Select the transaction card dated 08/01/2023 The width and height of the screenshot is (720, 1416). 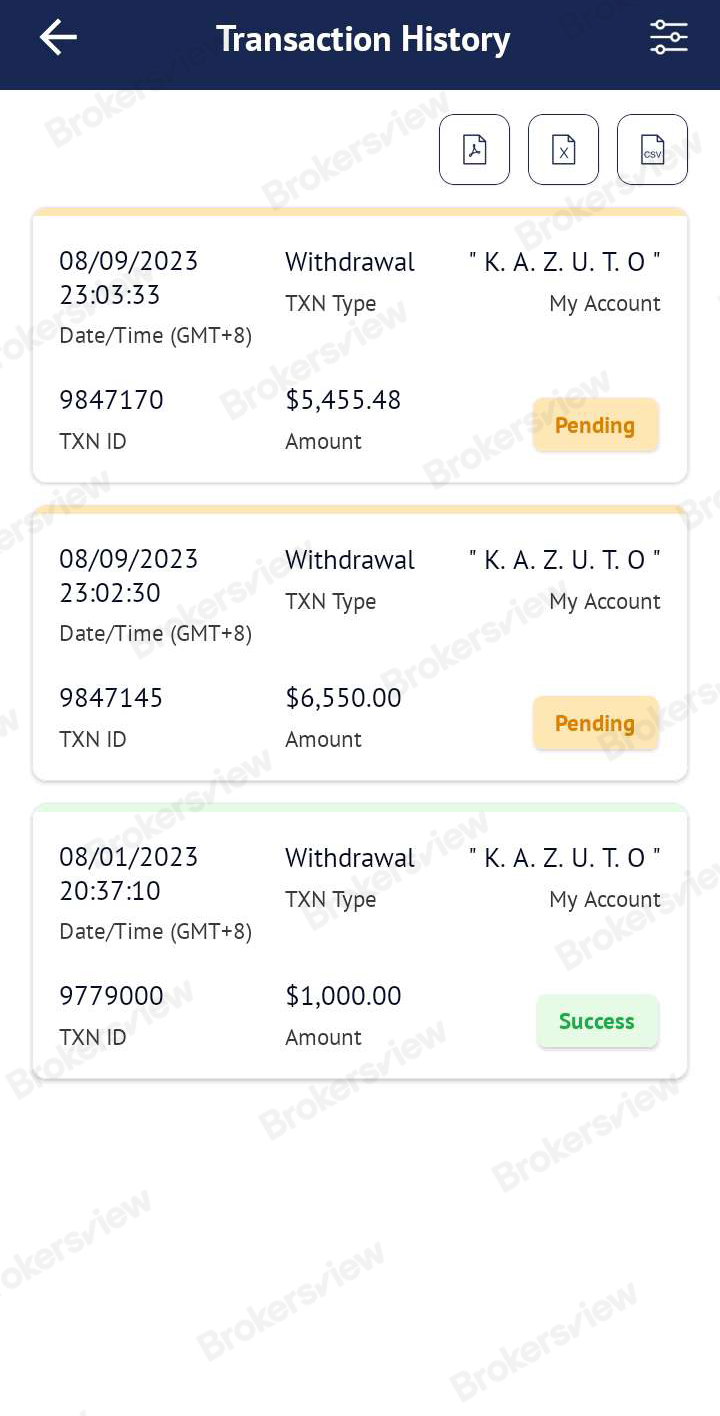[x=360, y=941]
